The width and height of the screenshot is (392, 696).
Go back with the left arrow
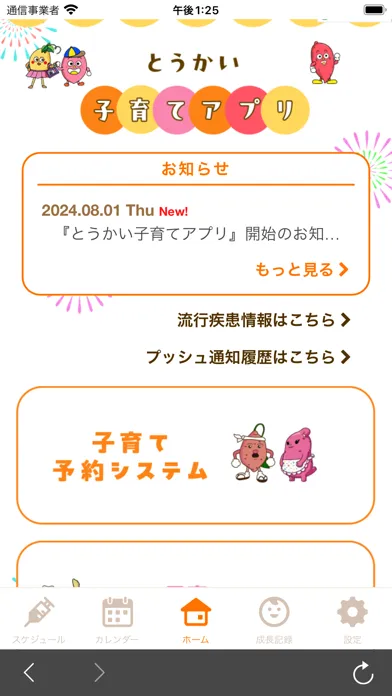[x=29, y=673]
